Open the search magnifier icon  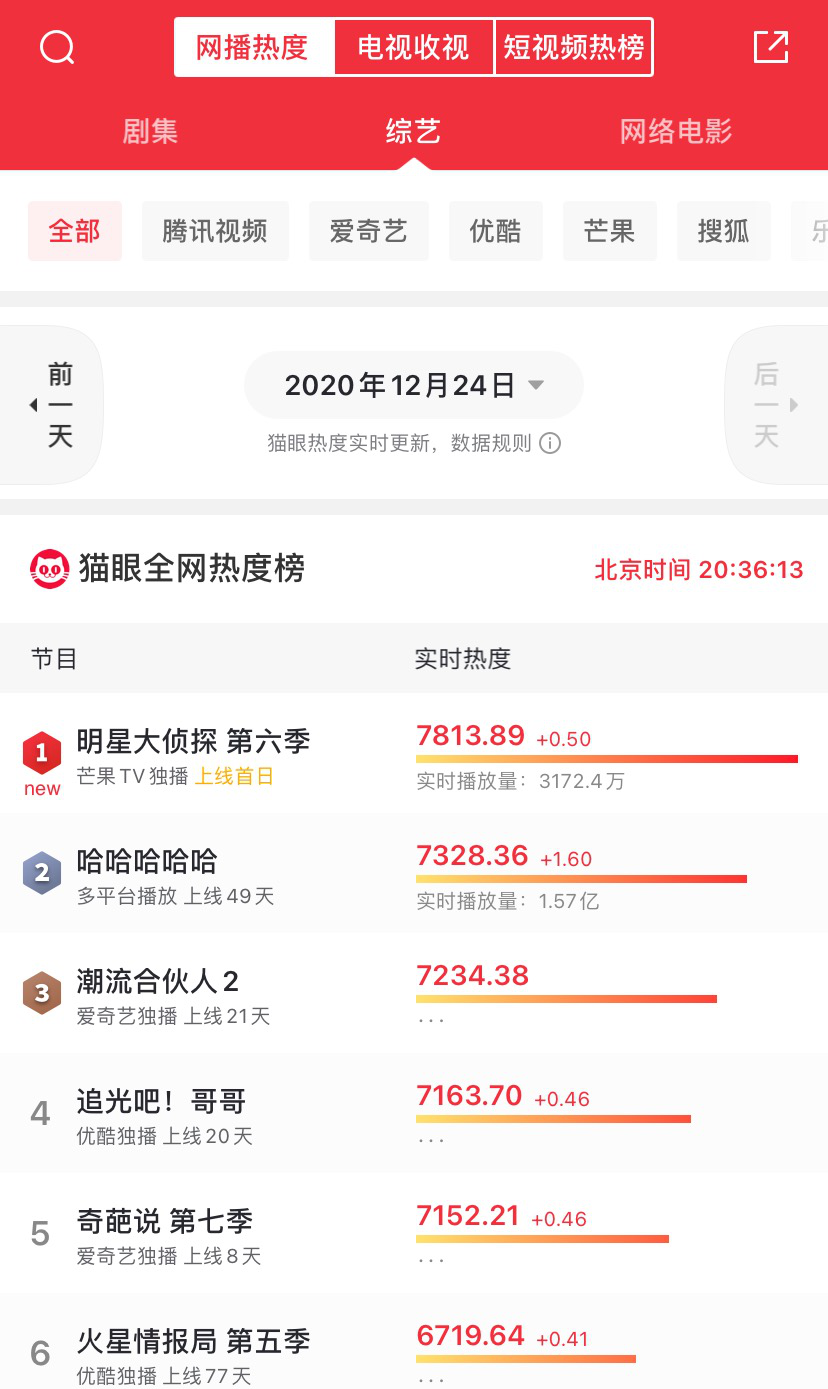pyautogui.click(x=57, y=46)
